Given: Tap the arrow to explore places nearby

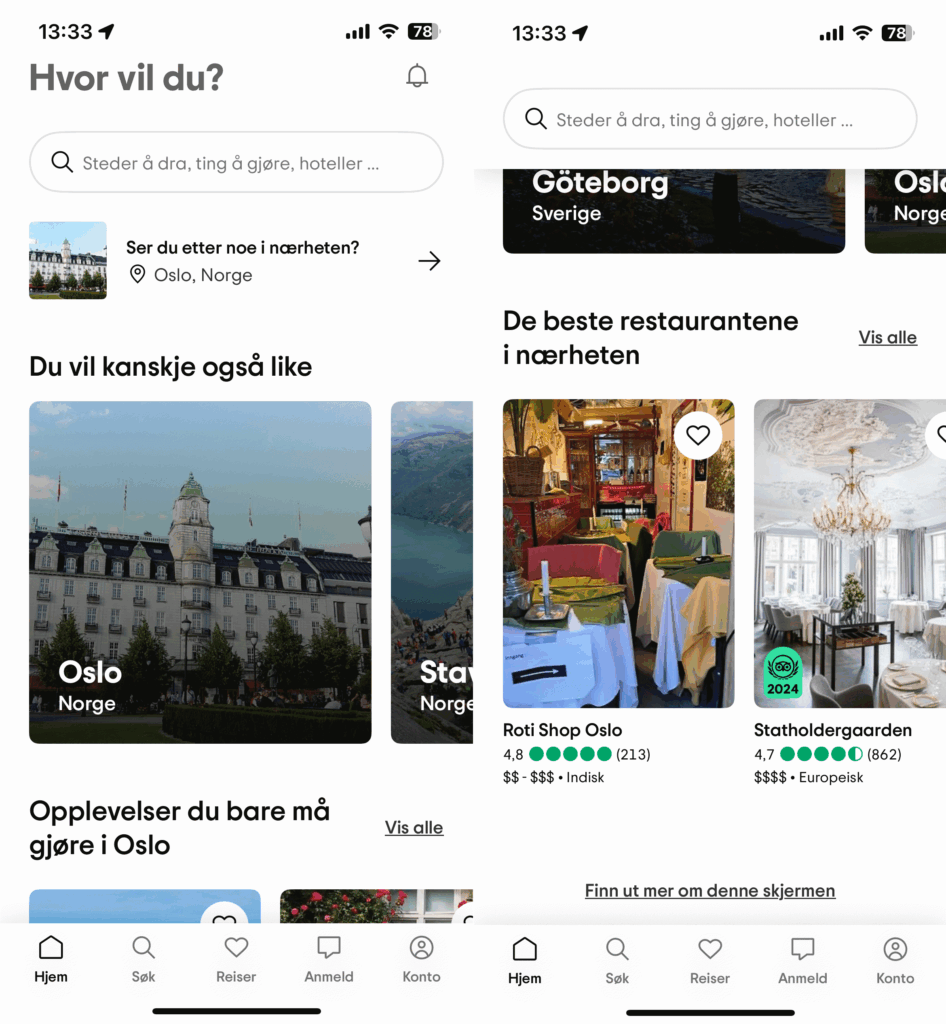Looking at the screenshot, I should [x=429, y=261].
